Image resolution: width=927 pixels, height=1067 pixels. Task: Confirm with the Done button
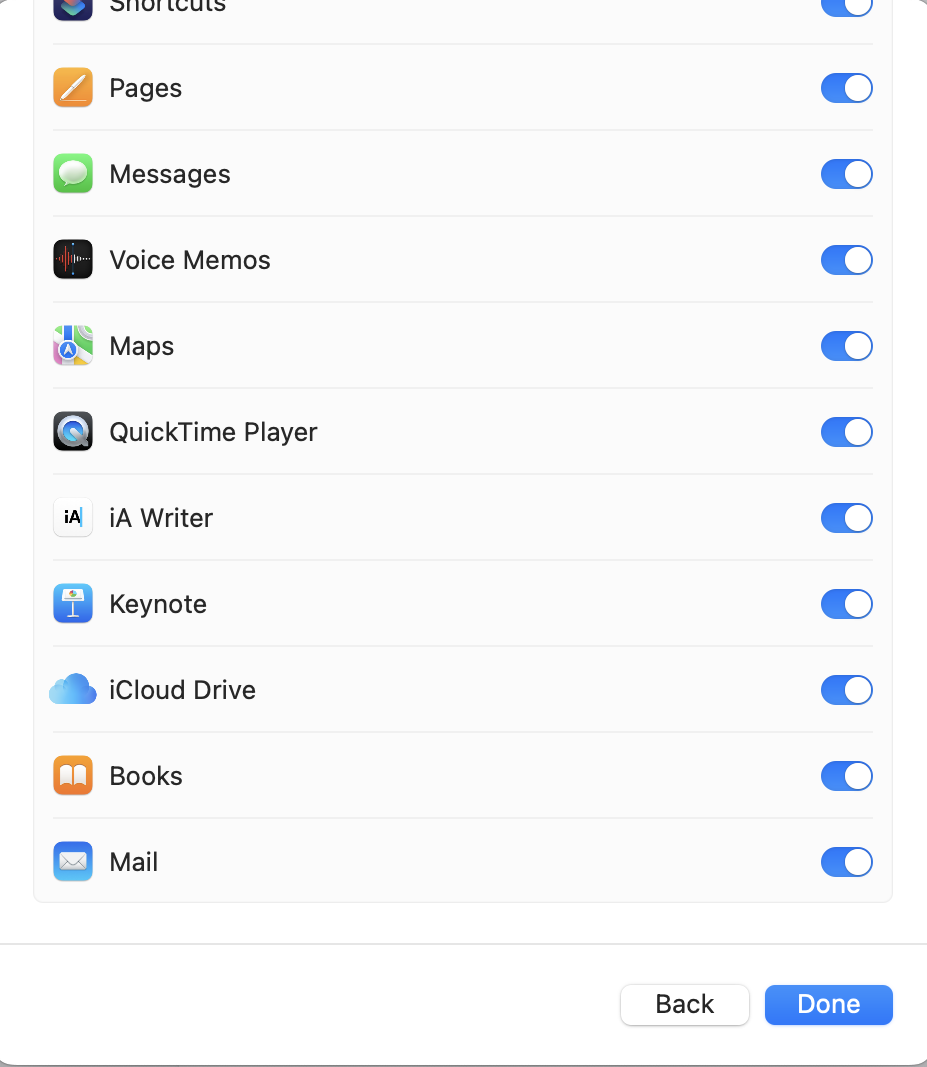pyautogui.click(x=828, y=1004)
